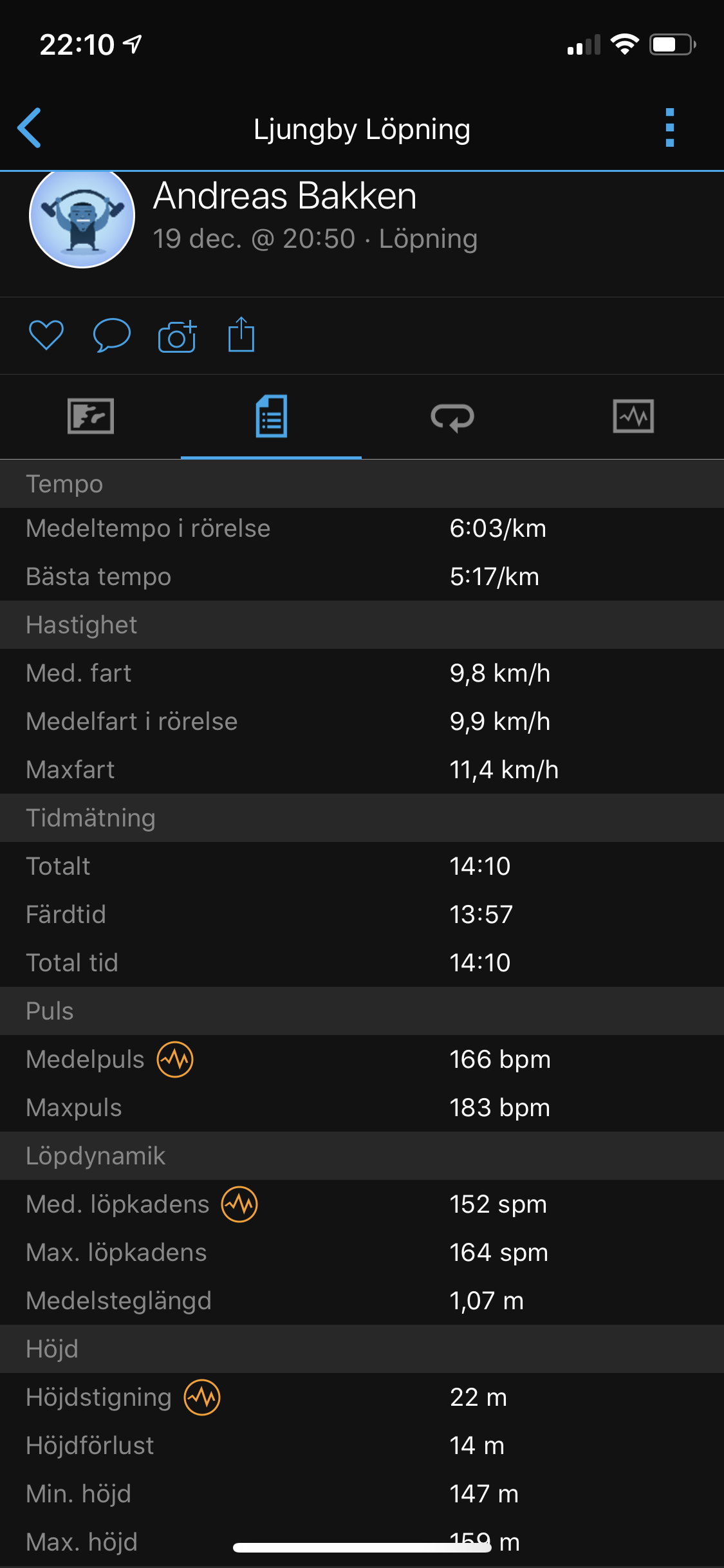
Task: Open comments on the activity
Action: [111, 335]
